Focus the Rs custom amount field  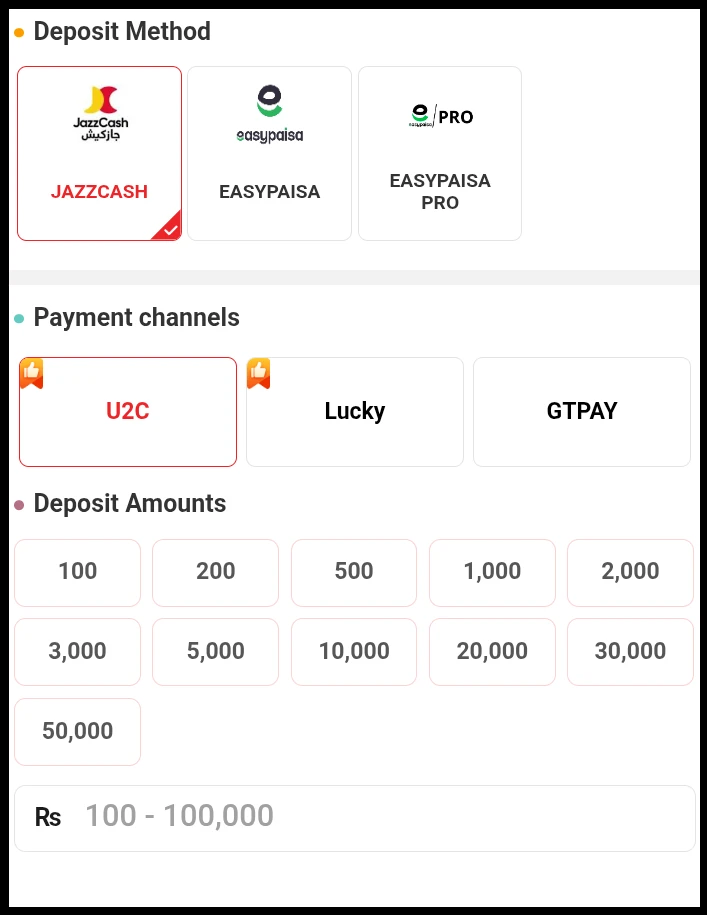click(380, 817)
